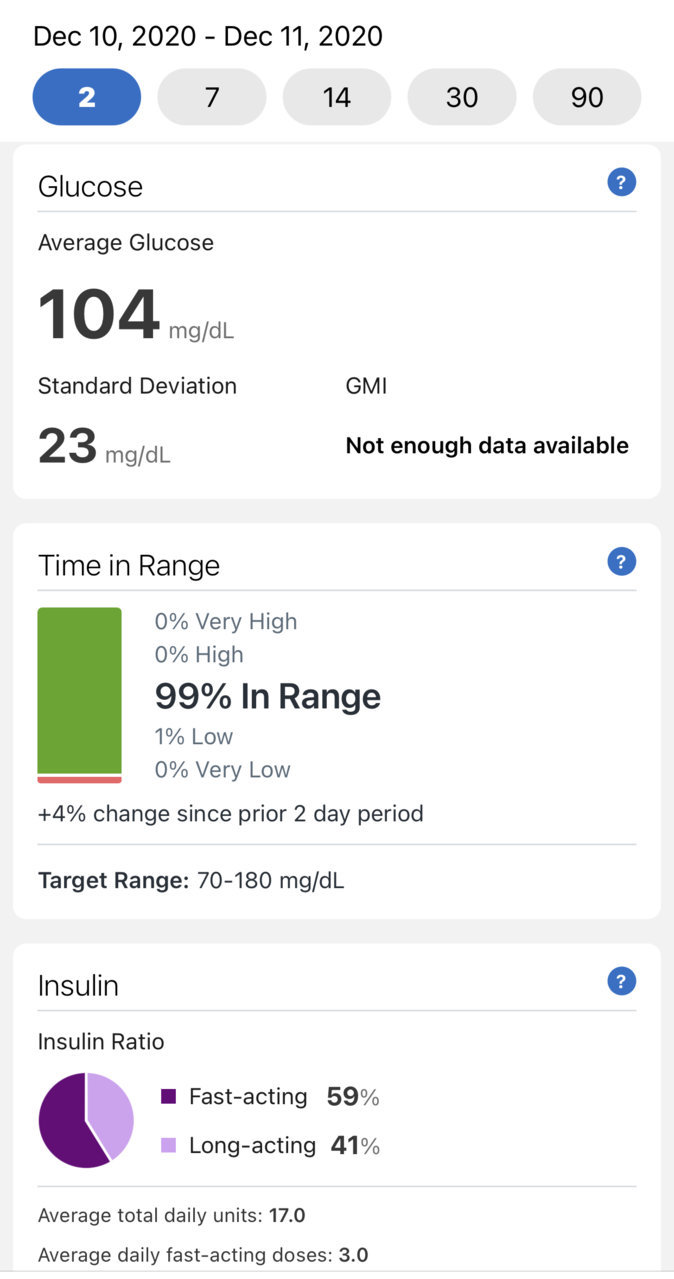Switch to the 14-day period

[x=337, y=97]
